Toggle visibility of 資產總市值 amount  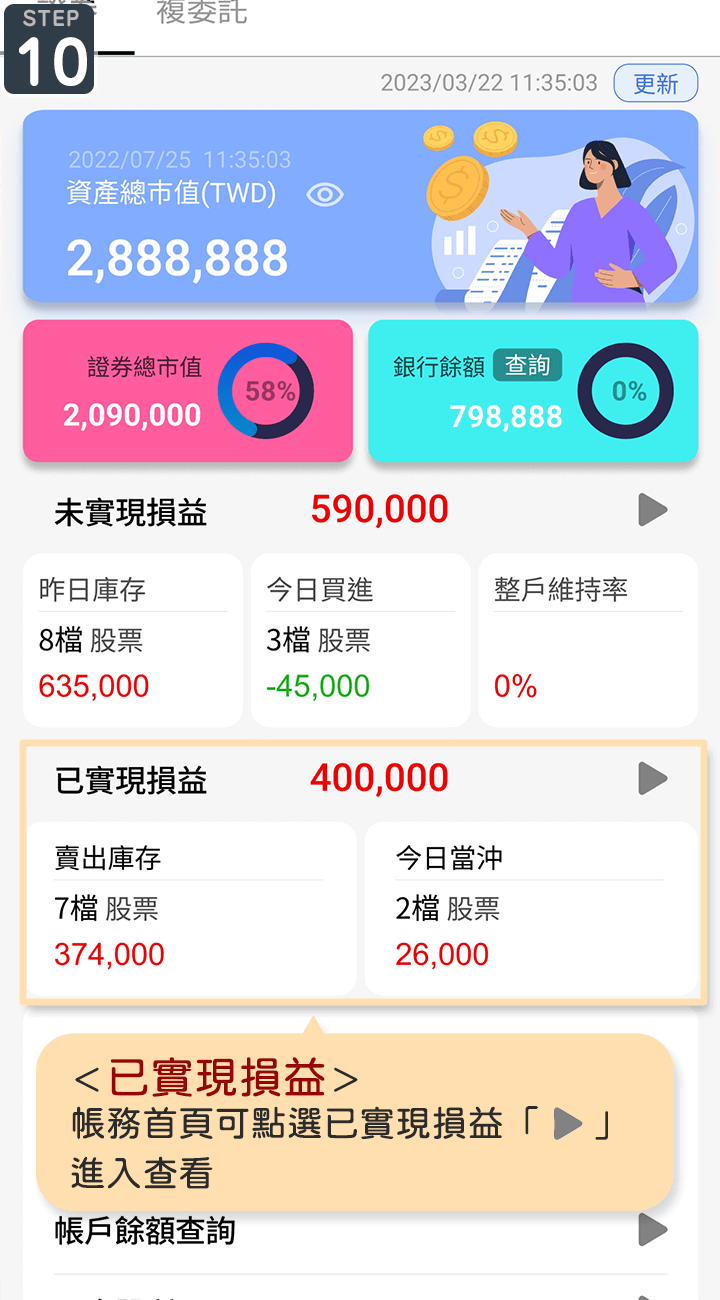pos(324,194)
